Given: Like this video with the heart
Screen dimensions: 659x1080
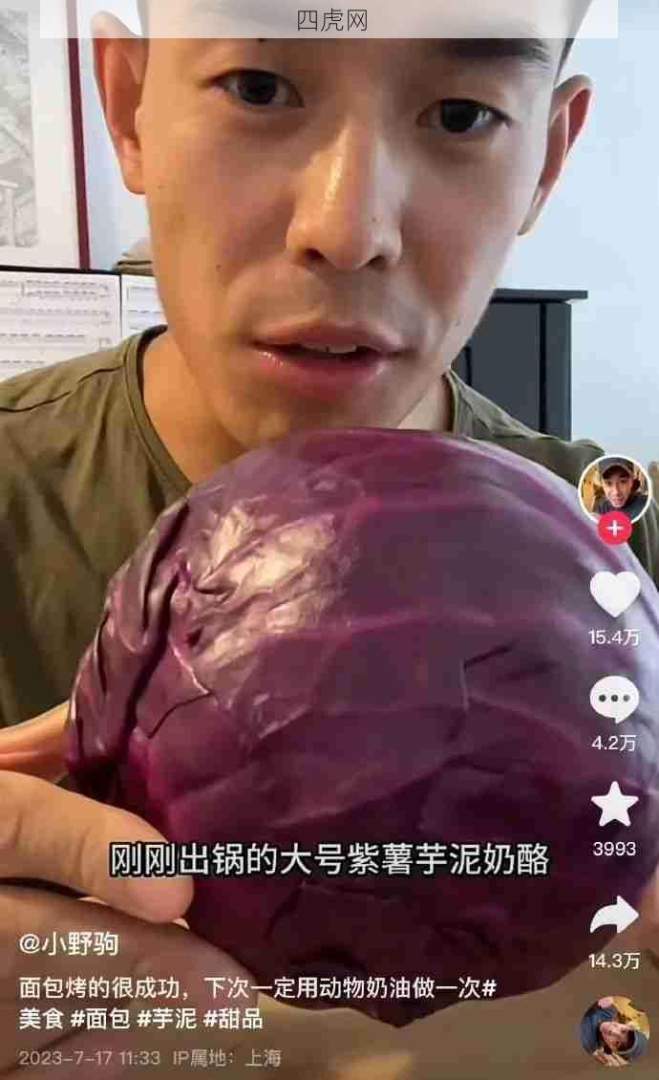Looking at the screenshot, I should [x=614, y=593].
